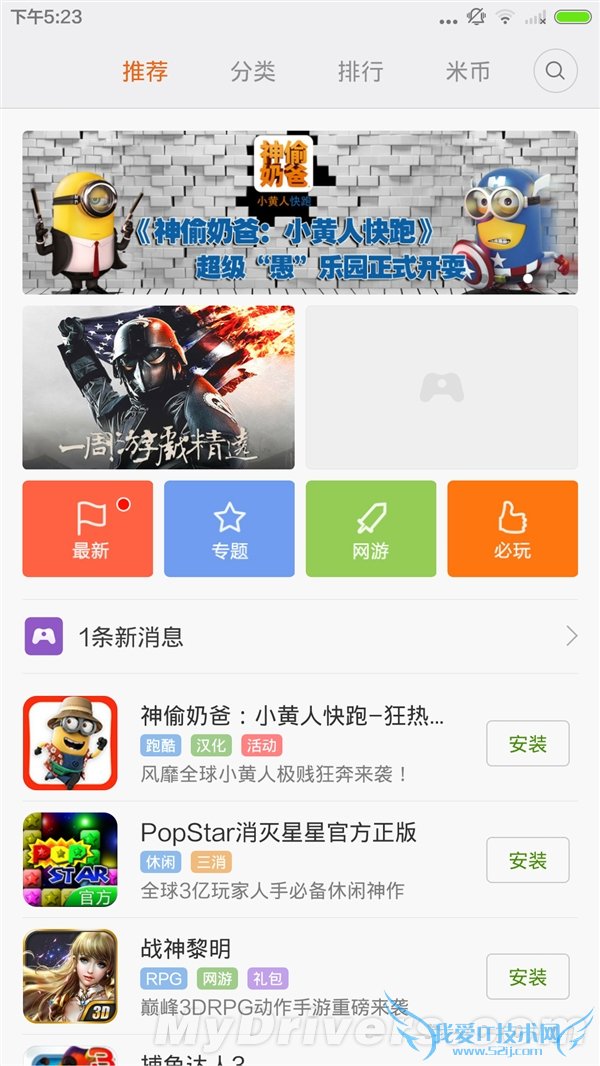
Task: Open the 神偷奶爸 小黄人快跑 banner
Action: tap(300, 212)
